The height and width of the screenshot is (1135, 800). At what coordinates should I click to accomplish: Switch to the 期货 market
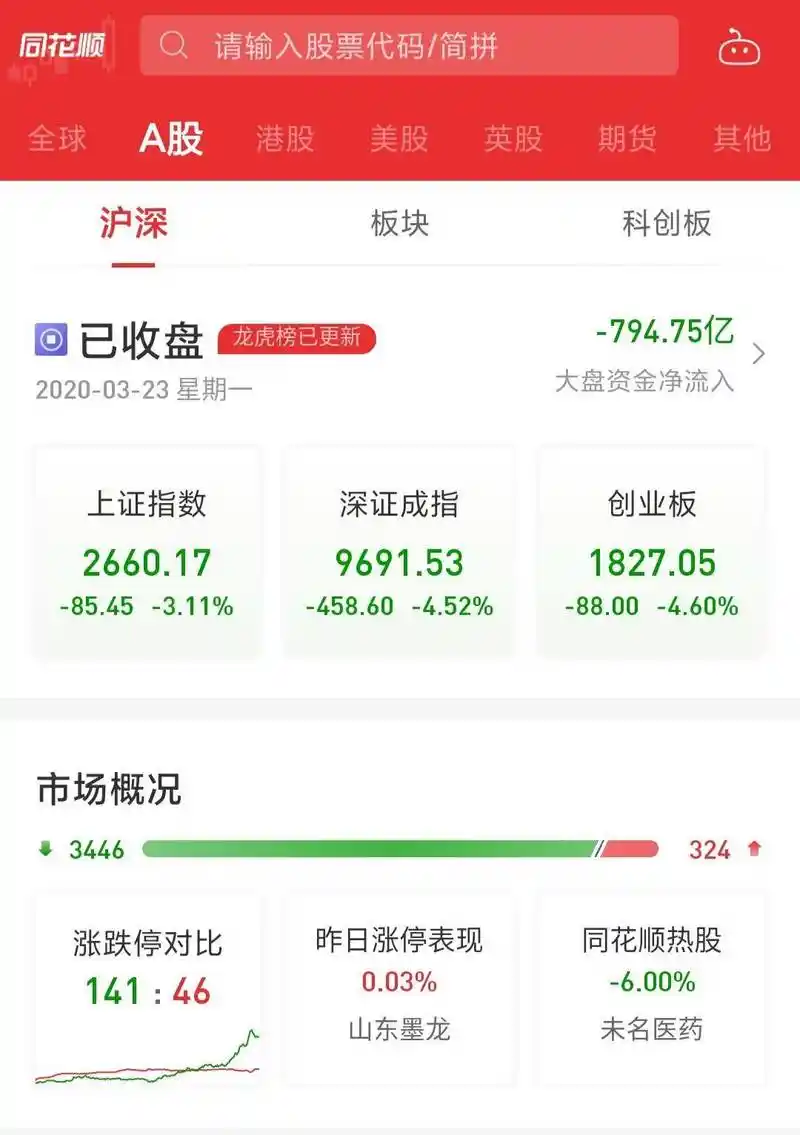[x=629, y=139]
